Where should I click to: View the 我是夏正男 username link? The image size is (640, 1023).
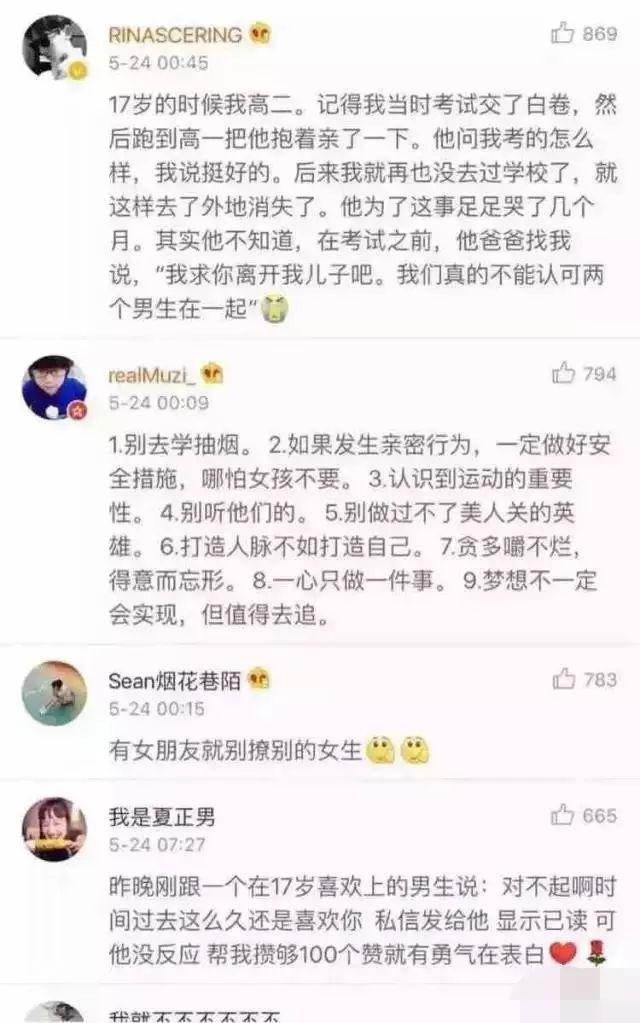click(162, 817)
